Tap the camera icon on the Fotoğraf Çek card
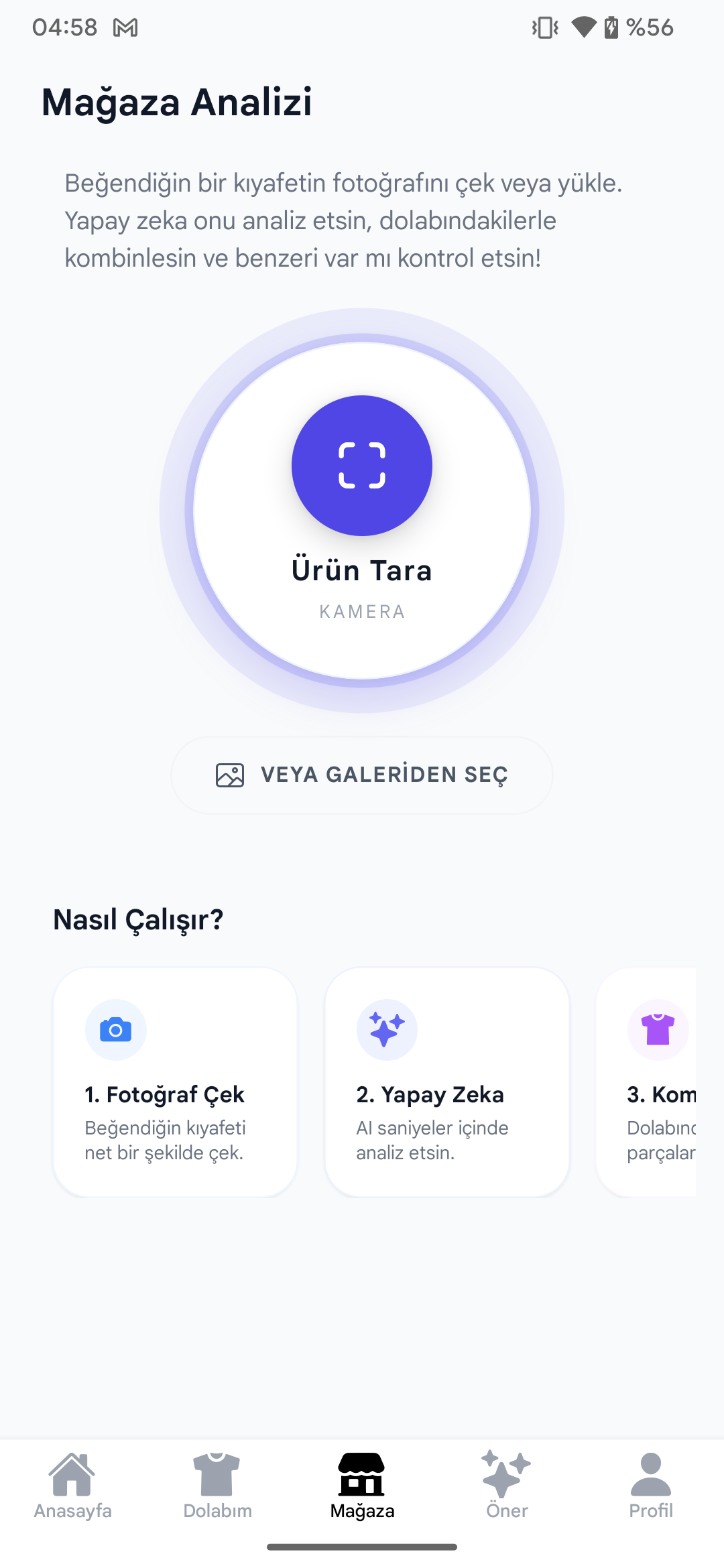 [115, 1030]
